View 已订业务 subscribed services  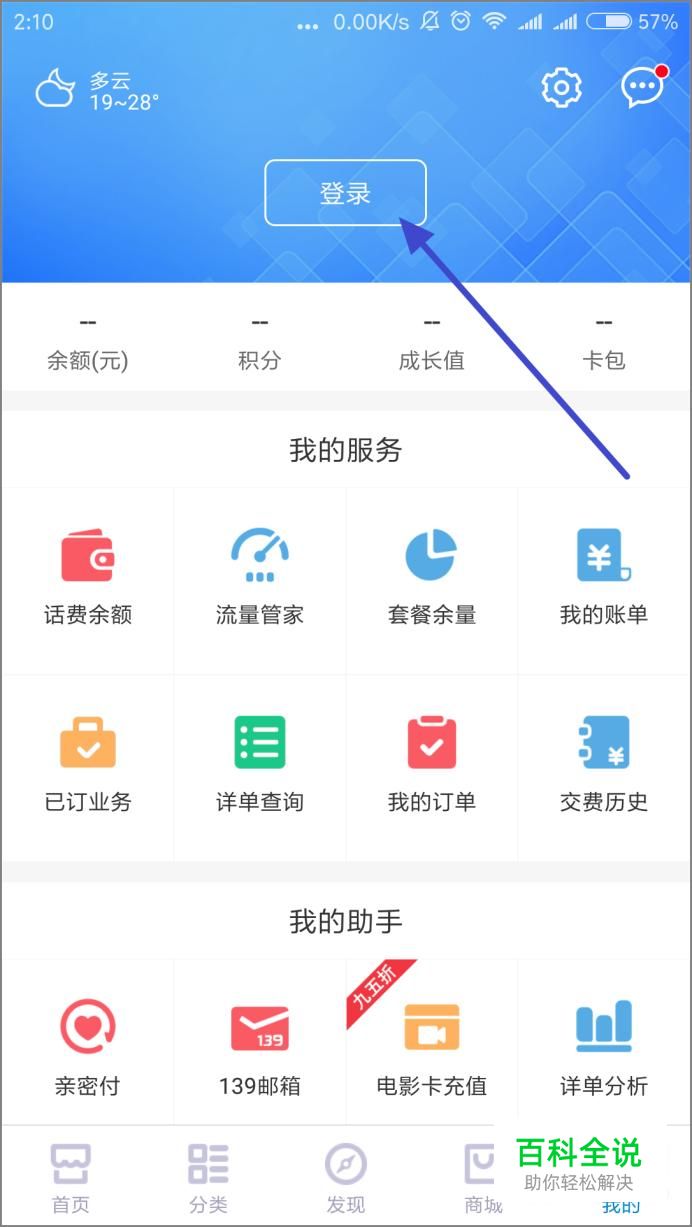pos(88,767)
